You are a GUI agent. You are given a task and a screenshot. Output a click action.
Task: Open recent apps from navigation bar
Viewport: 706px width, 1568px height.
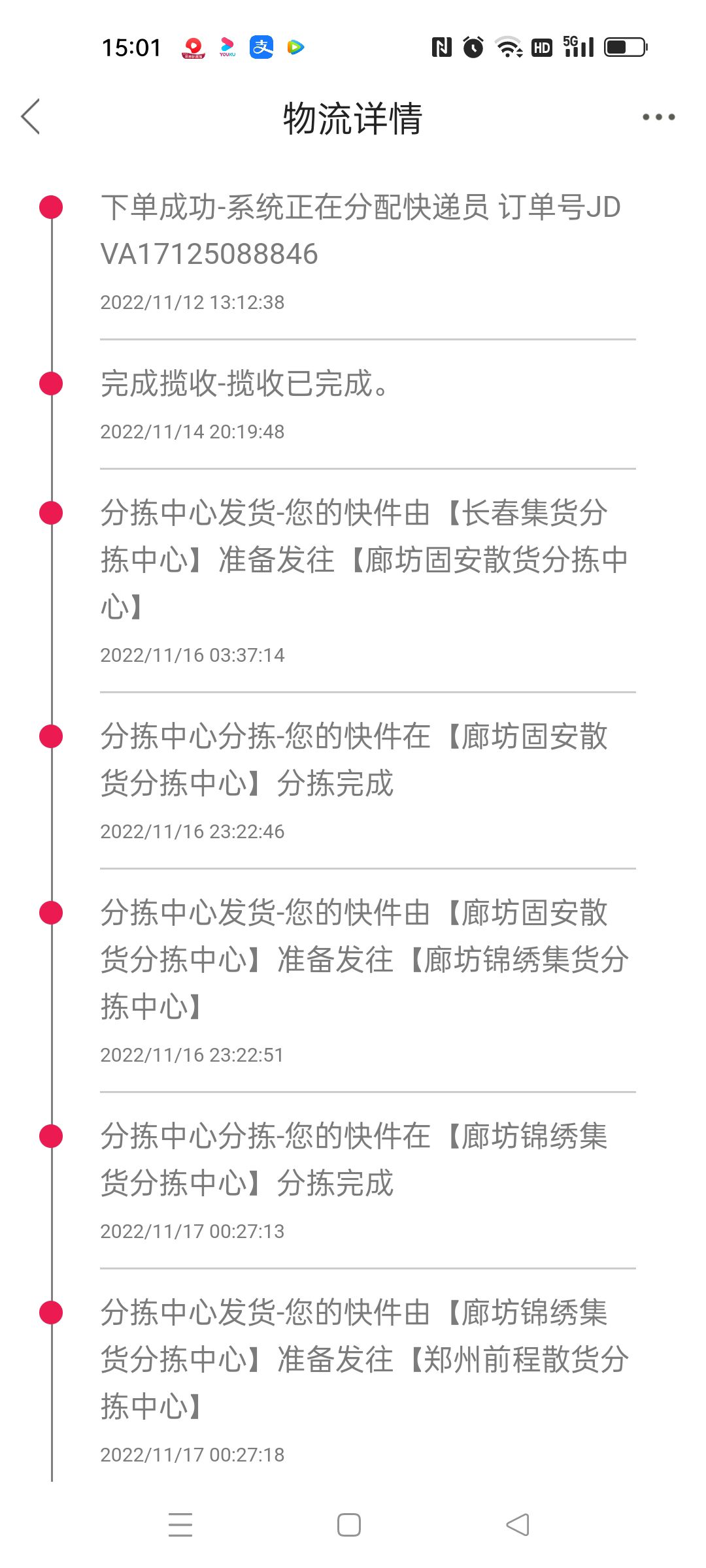pos(180,1525)
